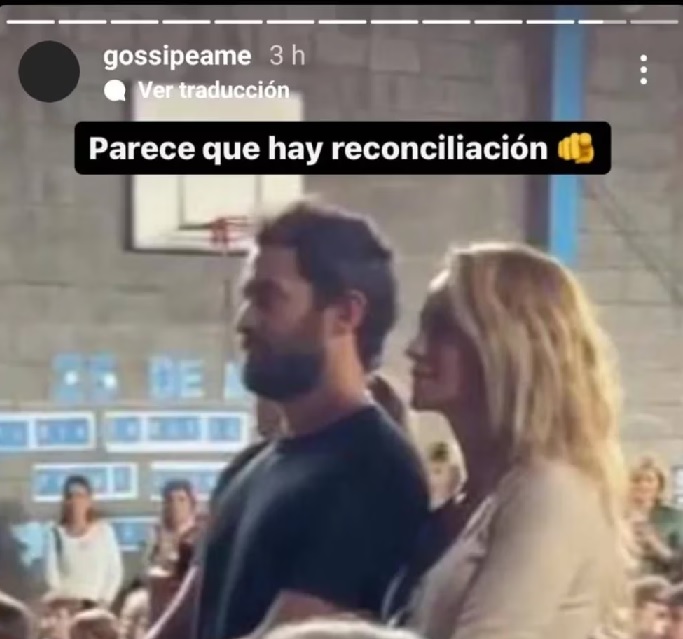Open the gossipeame username
The height and width of the screenshot is (639, 683).
point(177,56)
